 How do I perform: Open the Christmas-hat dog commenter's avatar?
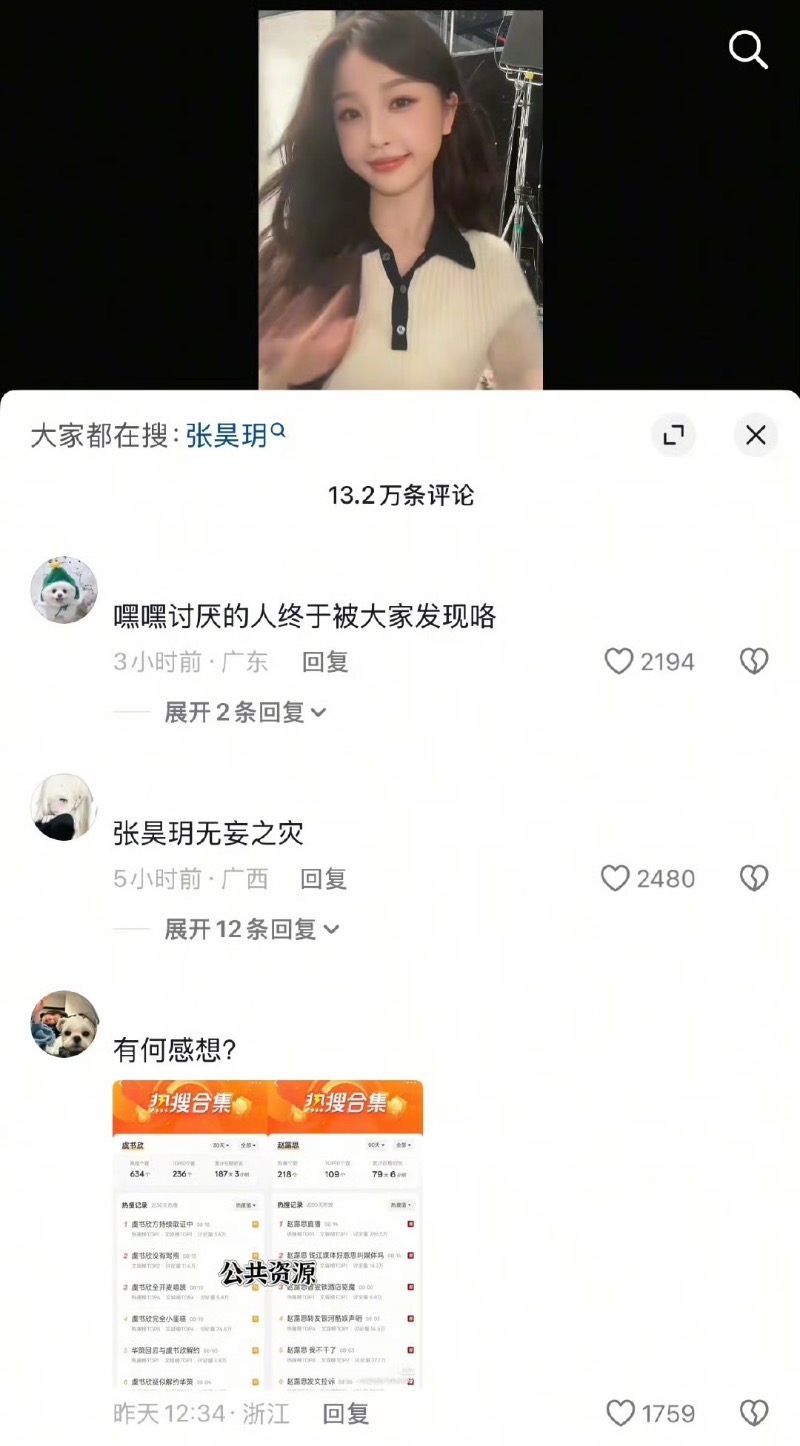click(x=65, y=590)
